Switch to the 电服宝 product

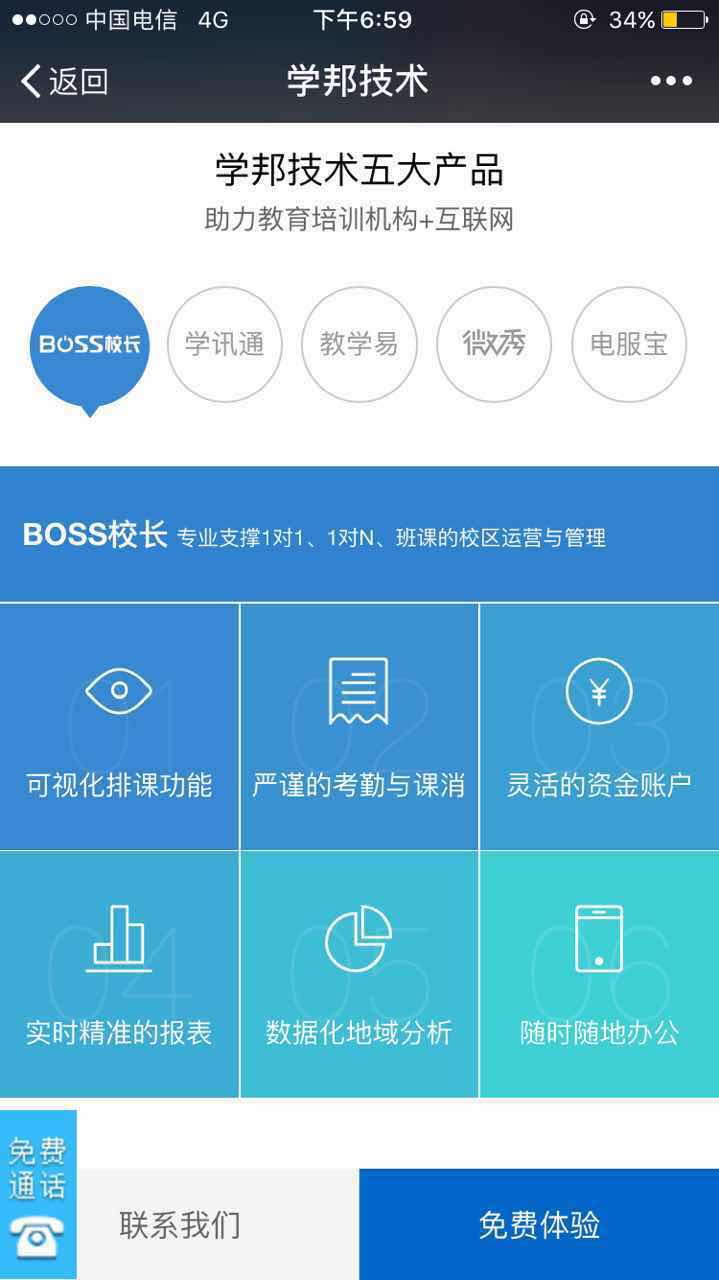629,345
